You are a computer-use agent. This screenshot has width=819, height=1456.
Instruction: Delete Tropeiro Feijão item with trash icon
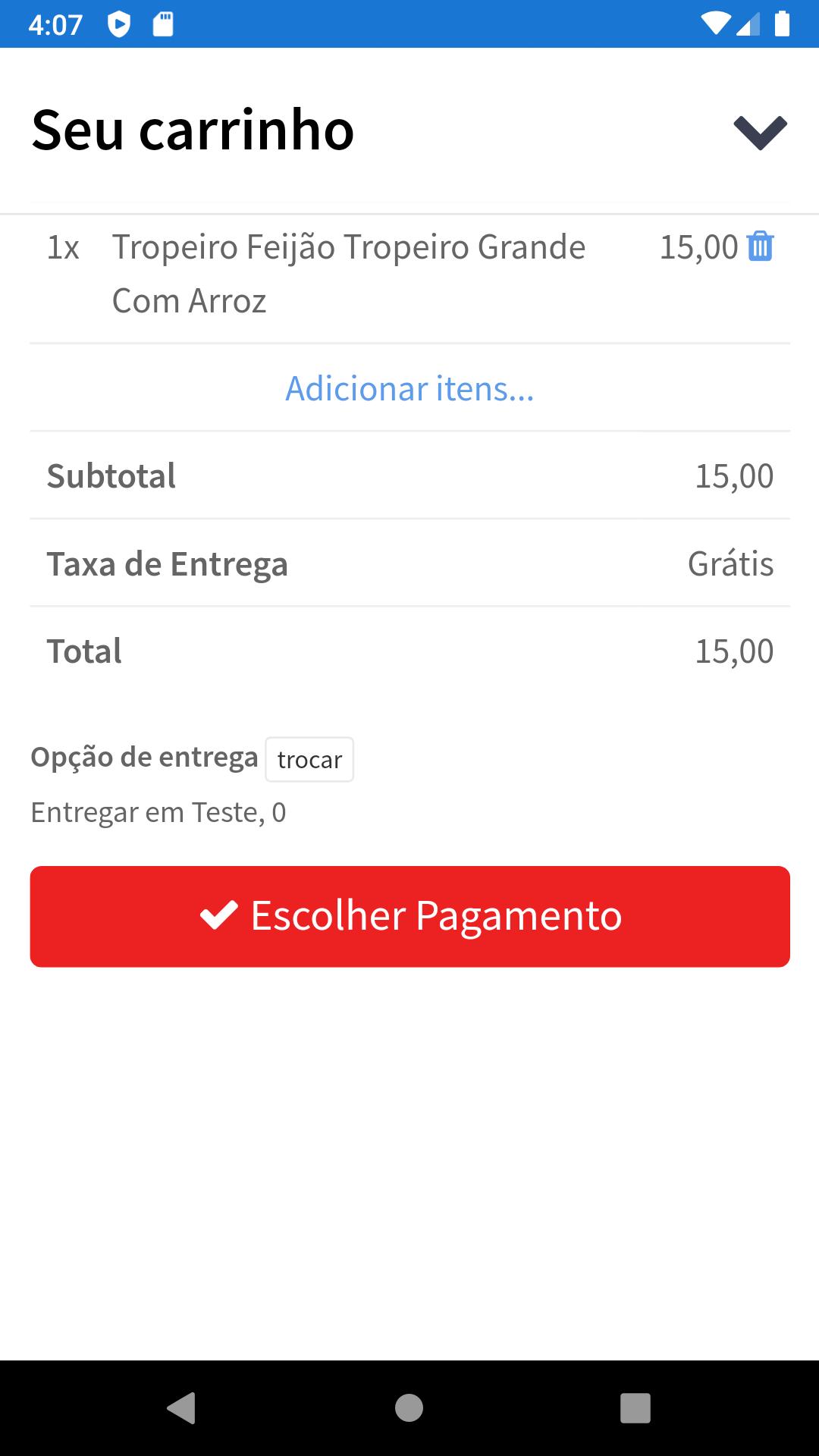761,246
